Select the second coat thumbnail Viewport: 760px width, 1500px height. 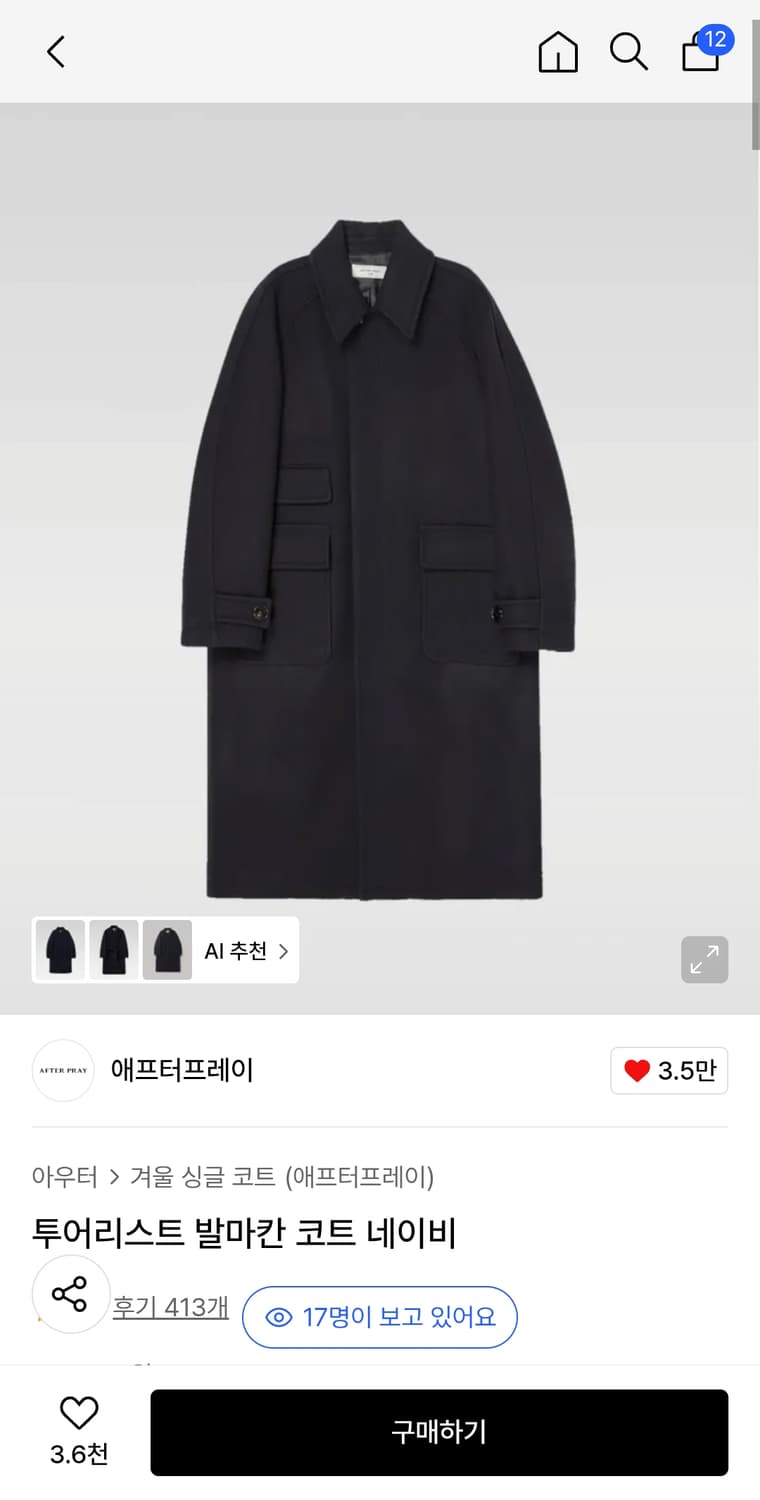coord(113,950)
